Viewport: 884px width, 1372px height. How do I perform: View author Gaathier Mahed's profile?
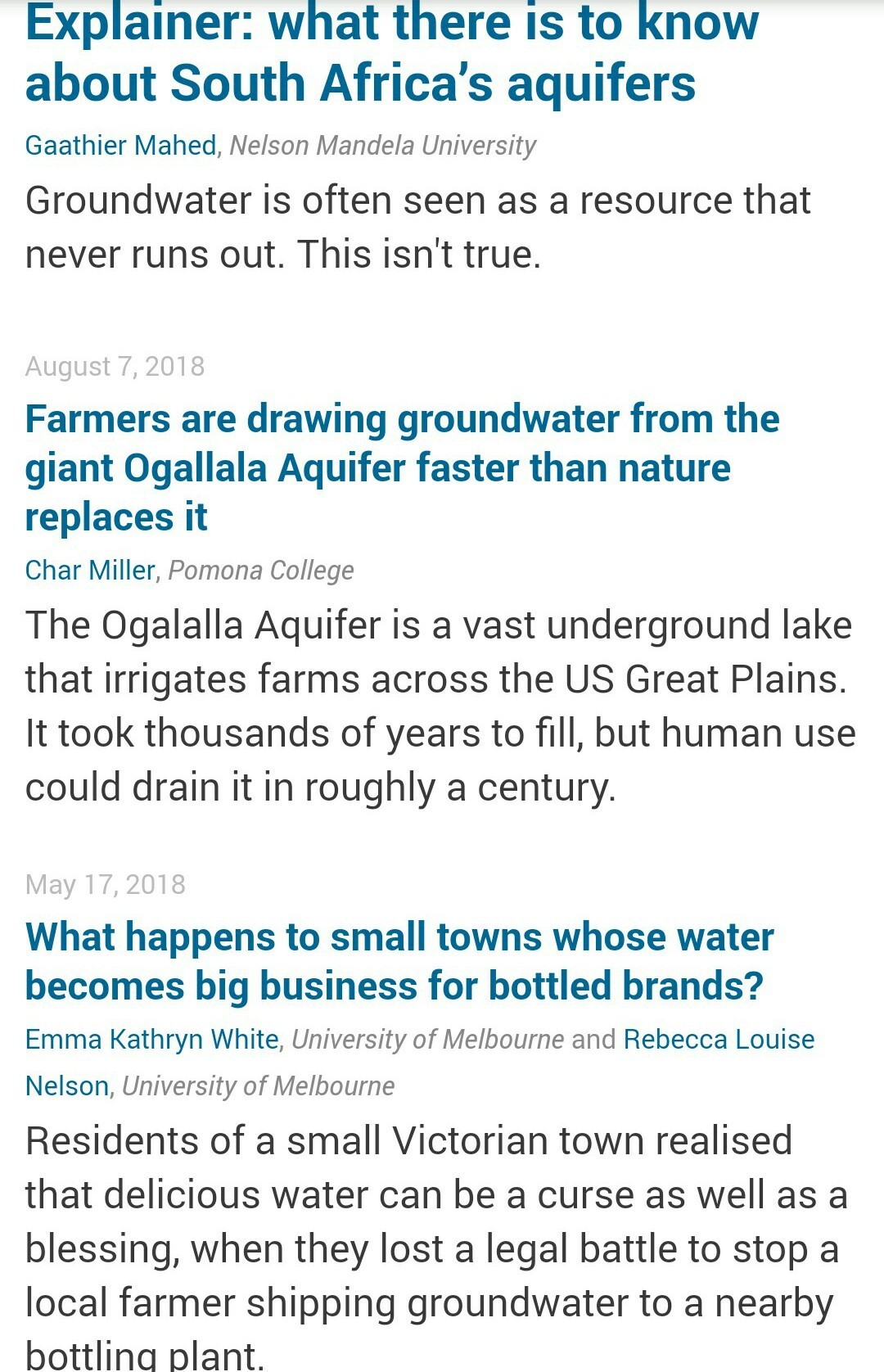click(x=120, y=146)
